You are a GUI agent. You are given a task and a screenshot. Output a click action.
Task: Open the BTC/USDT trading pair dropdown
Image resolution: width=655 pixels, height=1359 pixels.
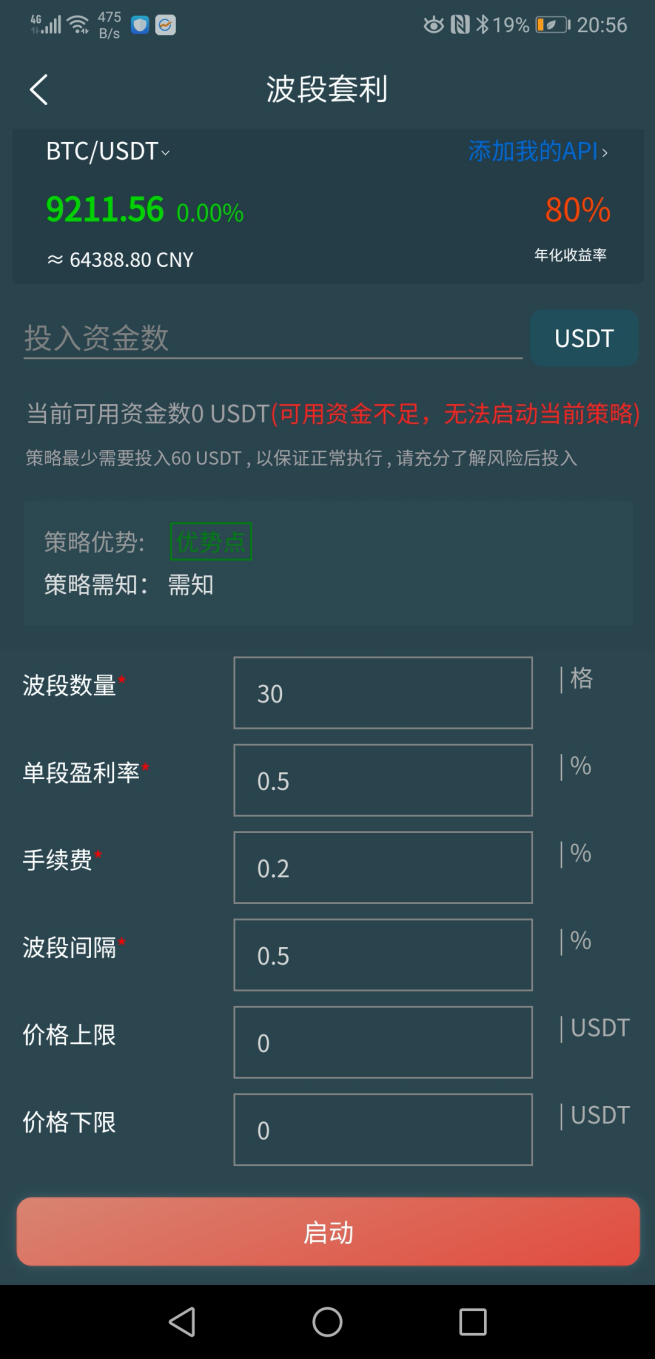[x=108, y=152]
